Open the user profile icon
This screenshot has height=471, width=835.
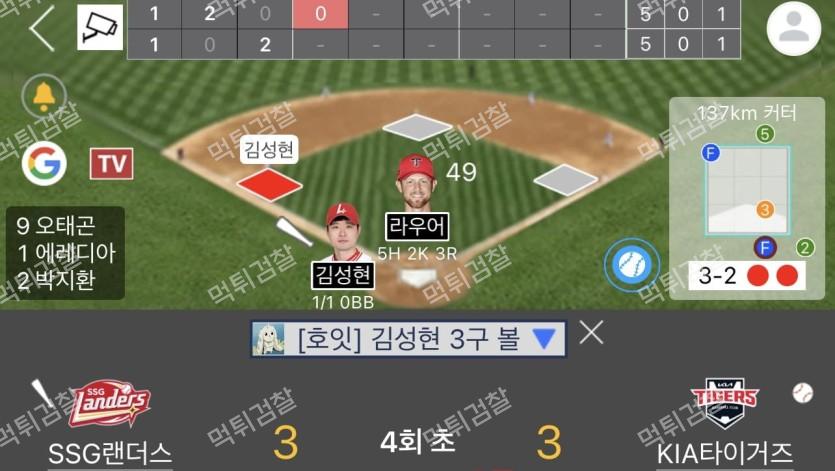click(793, 28)
